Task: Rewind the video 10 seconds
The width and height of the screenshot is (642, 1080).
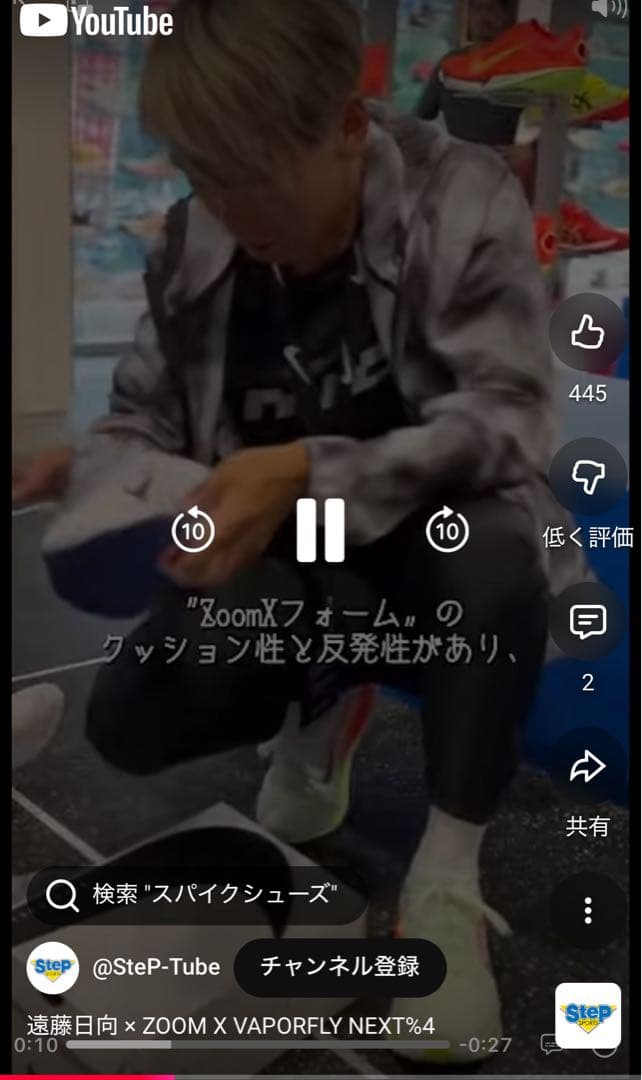Action: 193,530
